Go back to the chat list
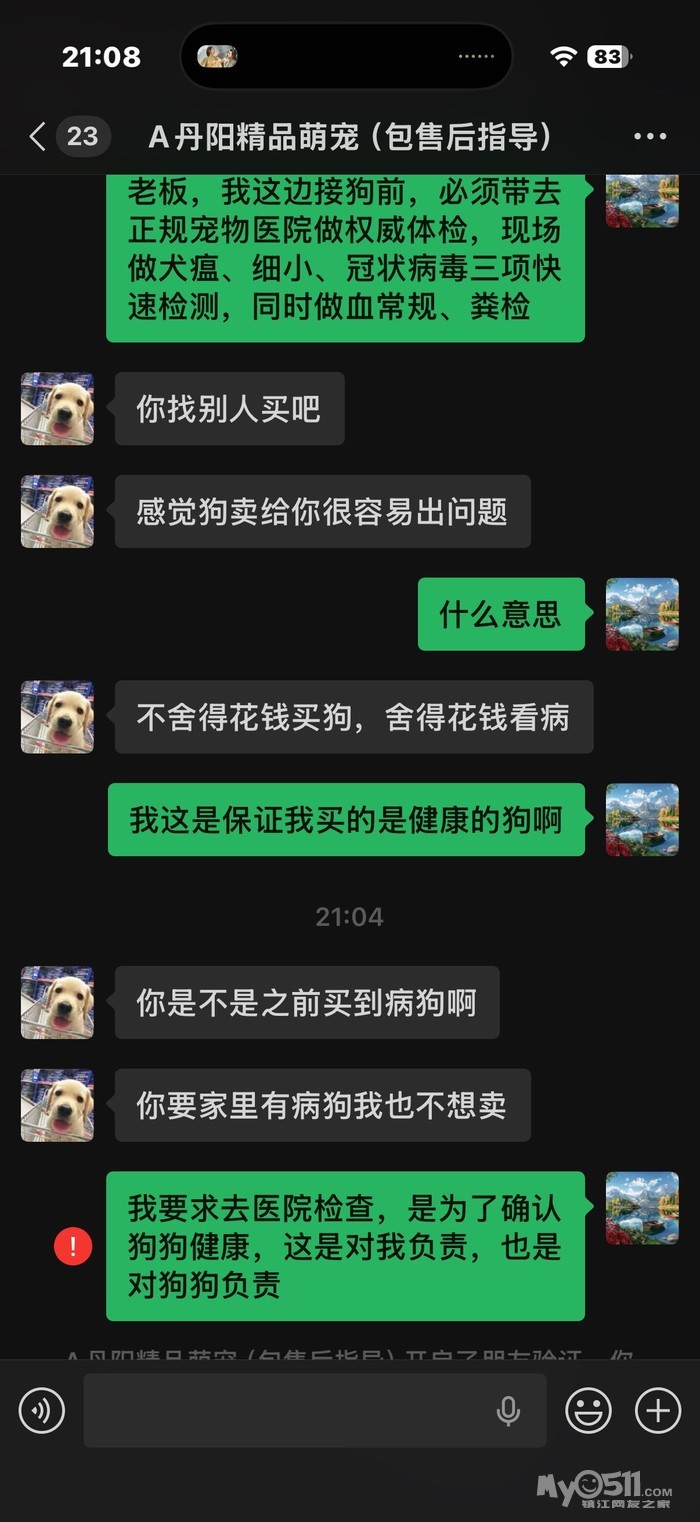The height and width of the screenshot is (1522, 700). coord(40,137)
